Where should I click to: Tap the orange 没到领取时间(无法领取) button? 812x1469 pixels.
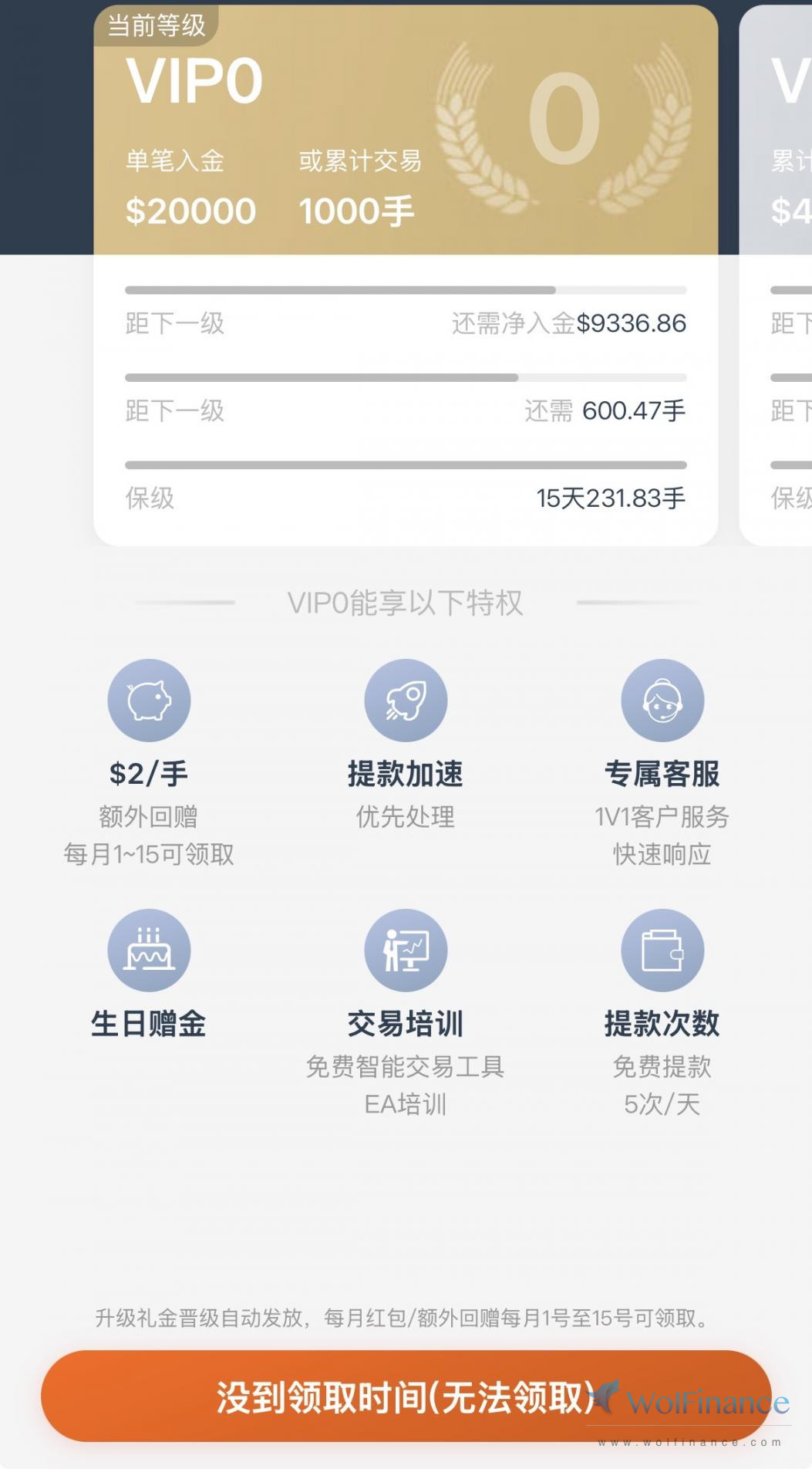click(x=406, y=1396)
